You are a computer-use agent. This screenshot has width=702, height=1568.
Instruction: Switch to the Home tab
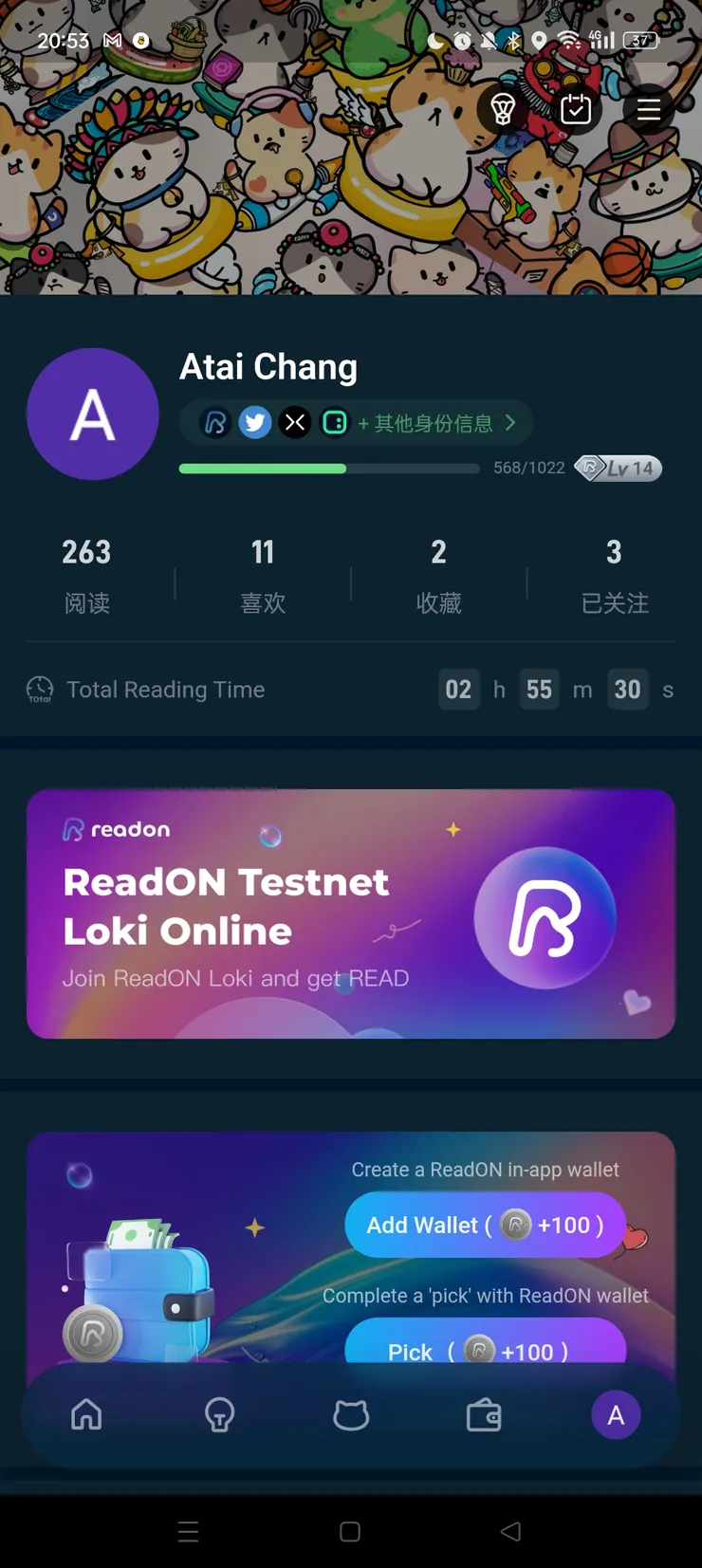coord(86,1414)
